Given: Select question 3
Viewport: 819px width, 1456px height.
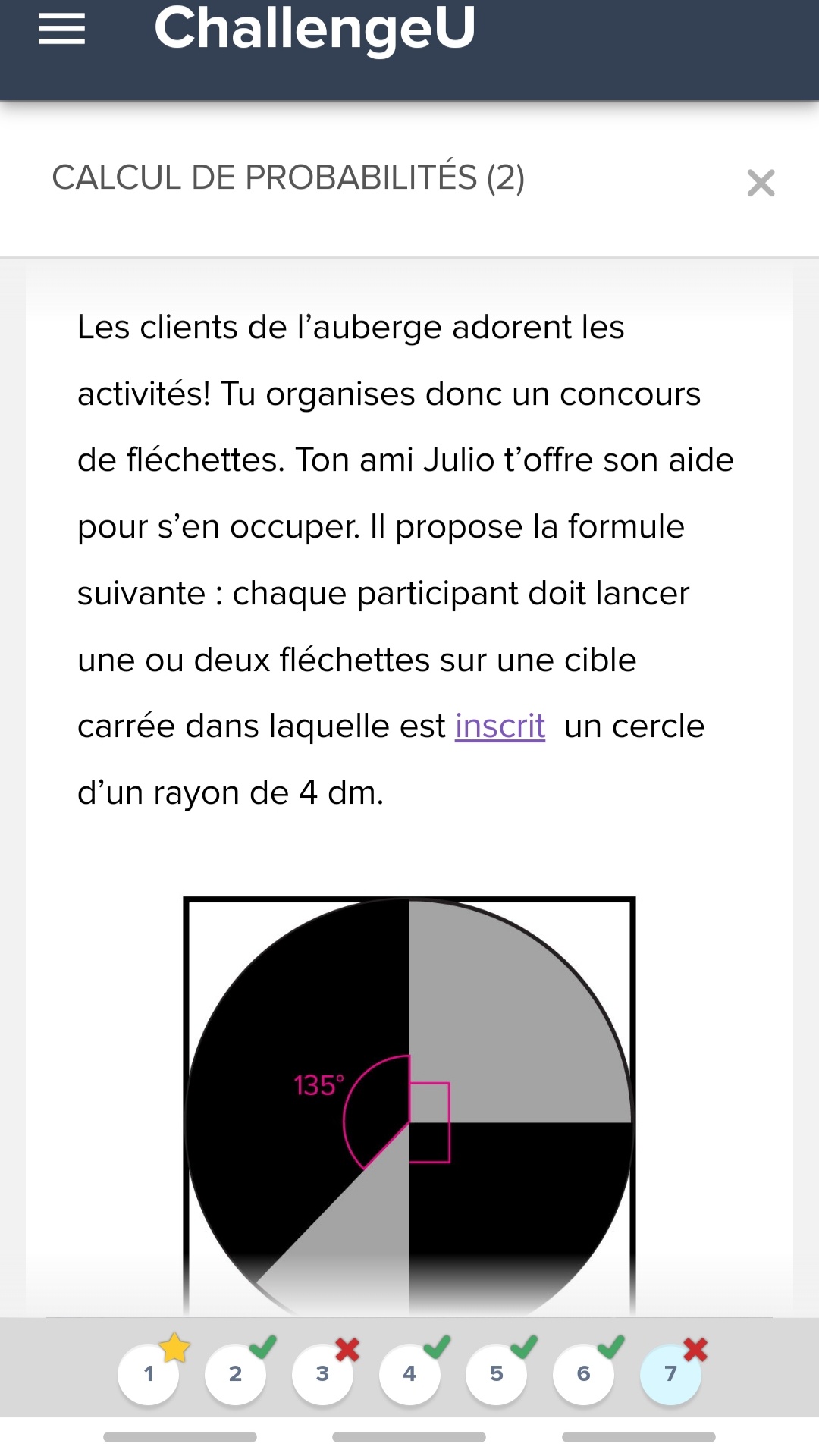Looking at the screenshot, I should click(323, 1373).
